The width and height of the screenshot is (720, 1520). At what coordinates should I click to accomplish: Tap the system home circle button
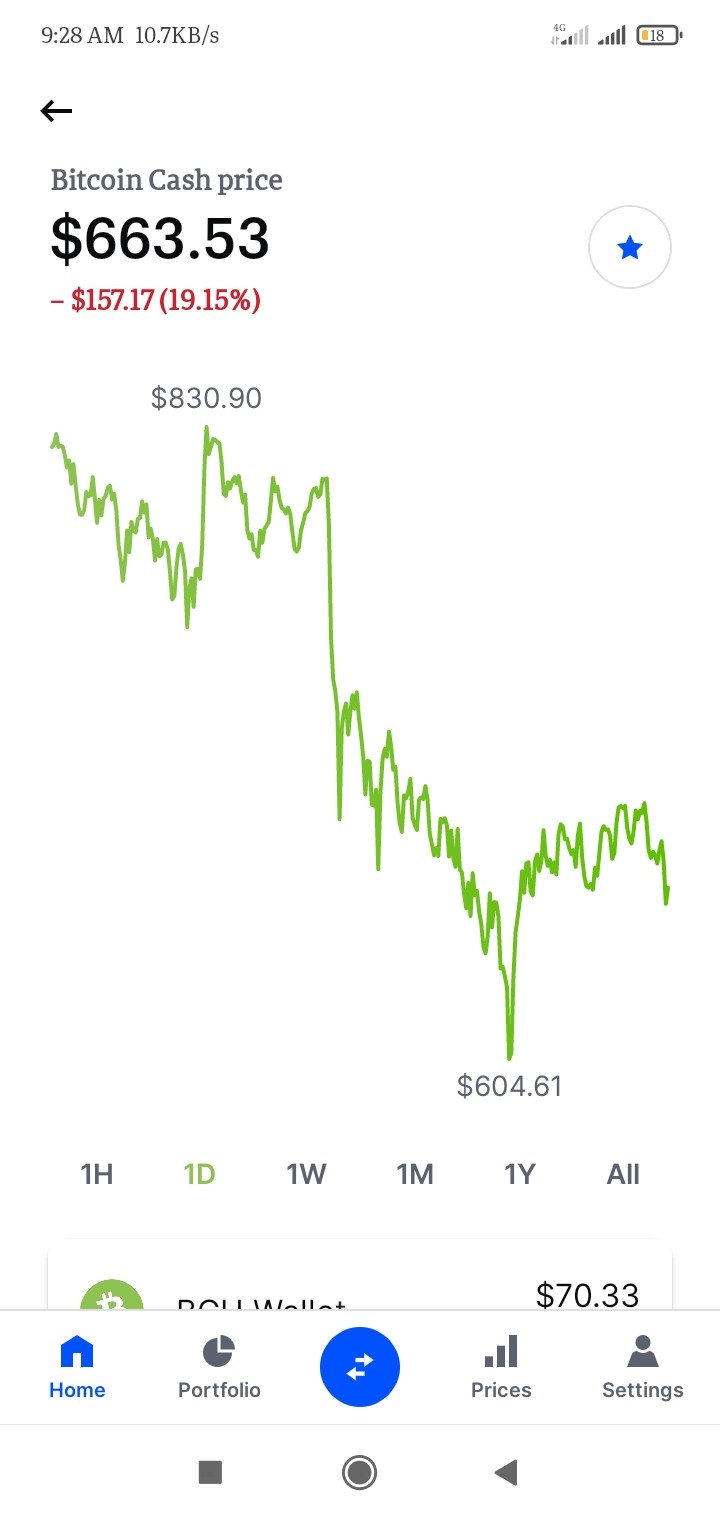click(x=359, y=1472)
